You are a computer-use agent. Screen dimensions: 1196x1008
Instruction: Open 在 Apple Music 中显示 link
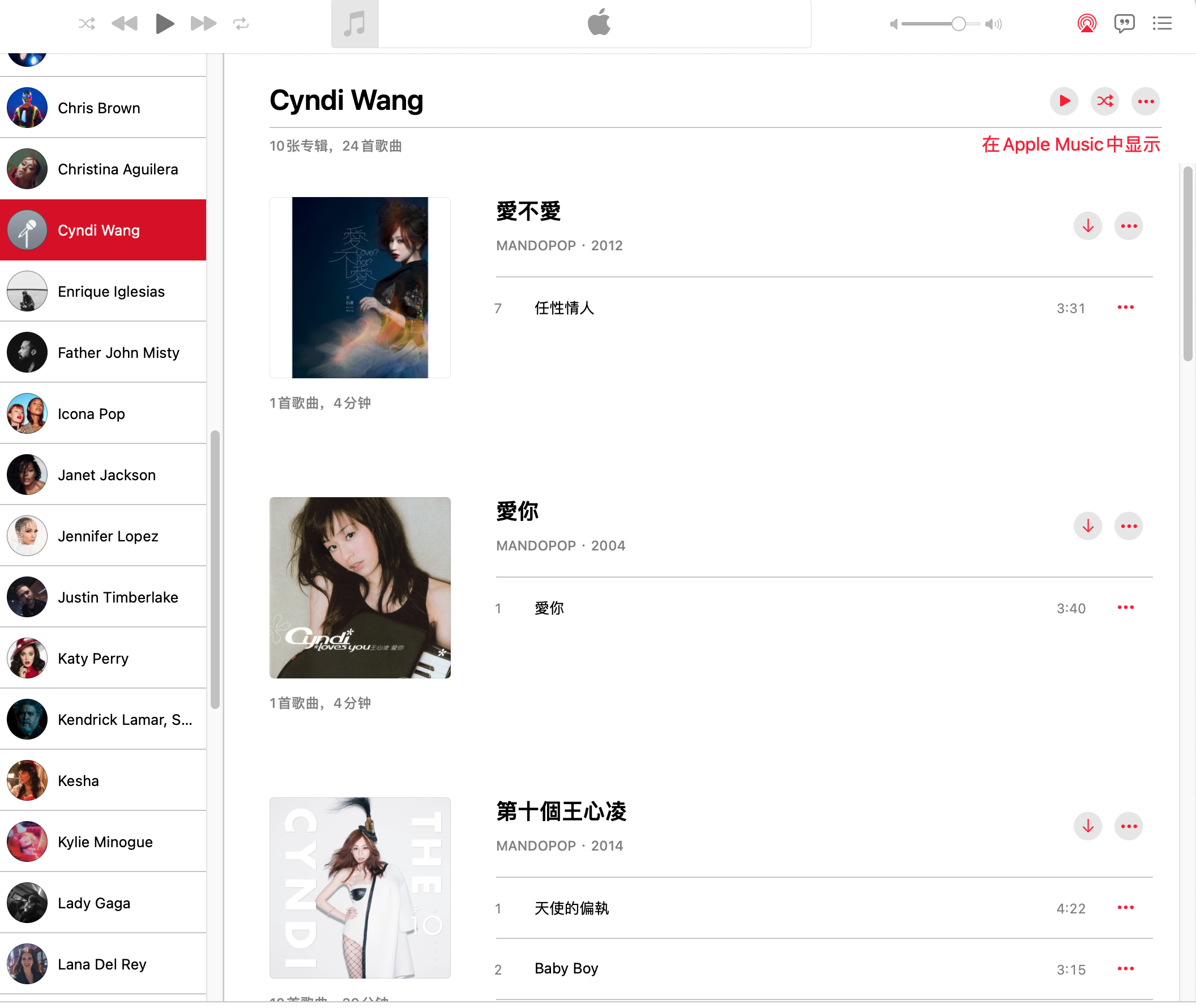(1070, 144)
